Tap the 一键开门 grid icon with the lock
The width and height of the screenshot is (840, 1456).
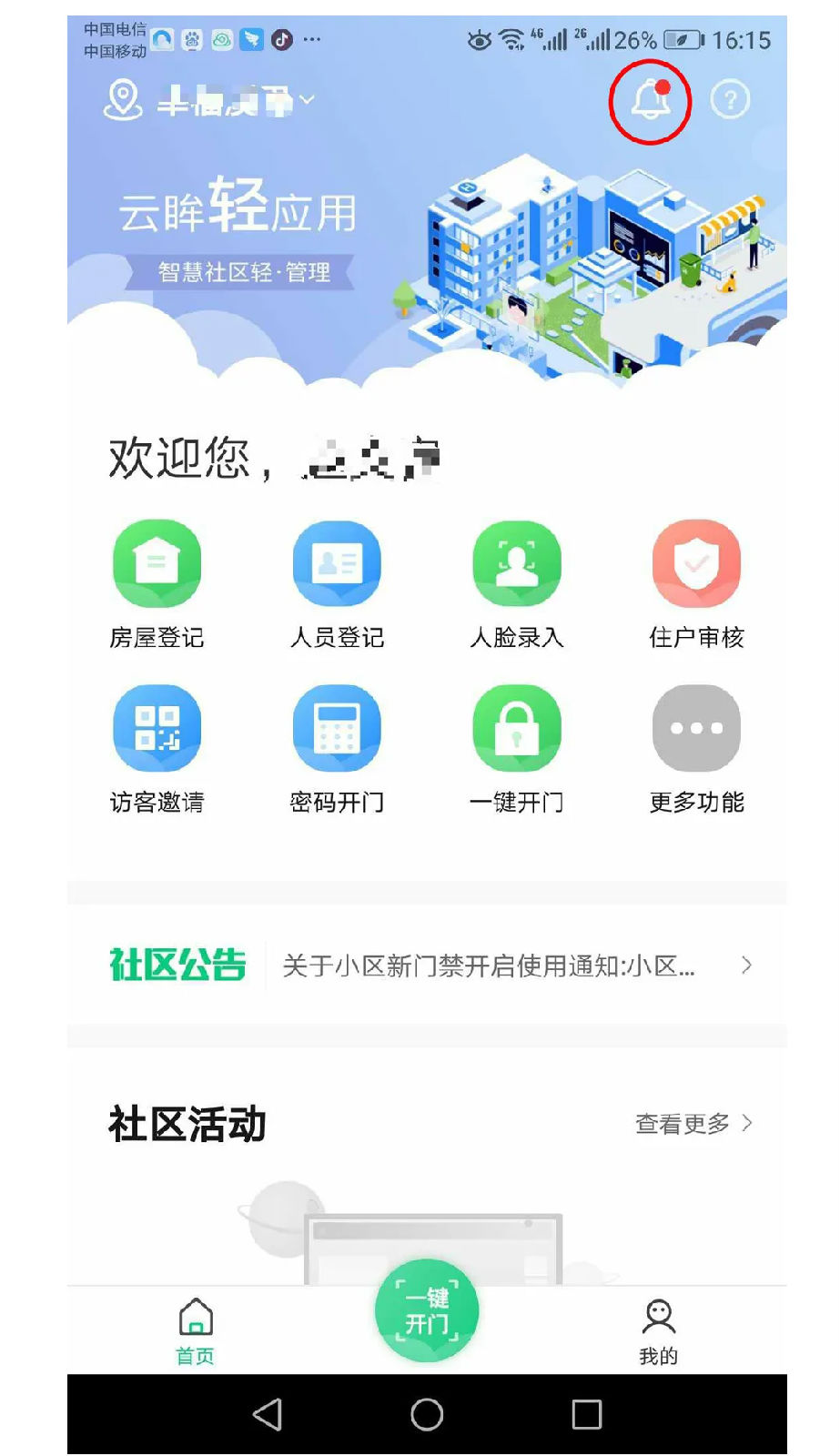click(x=517, y=729)
